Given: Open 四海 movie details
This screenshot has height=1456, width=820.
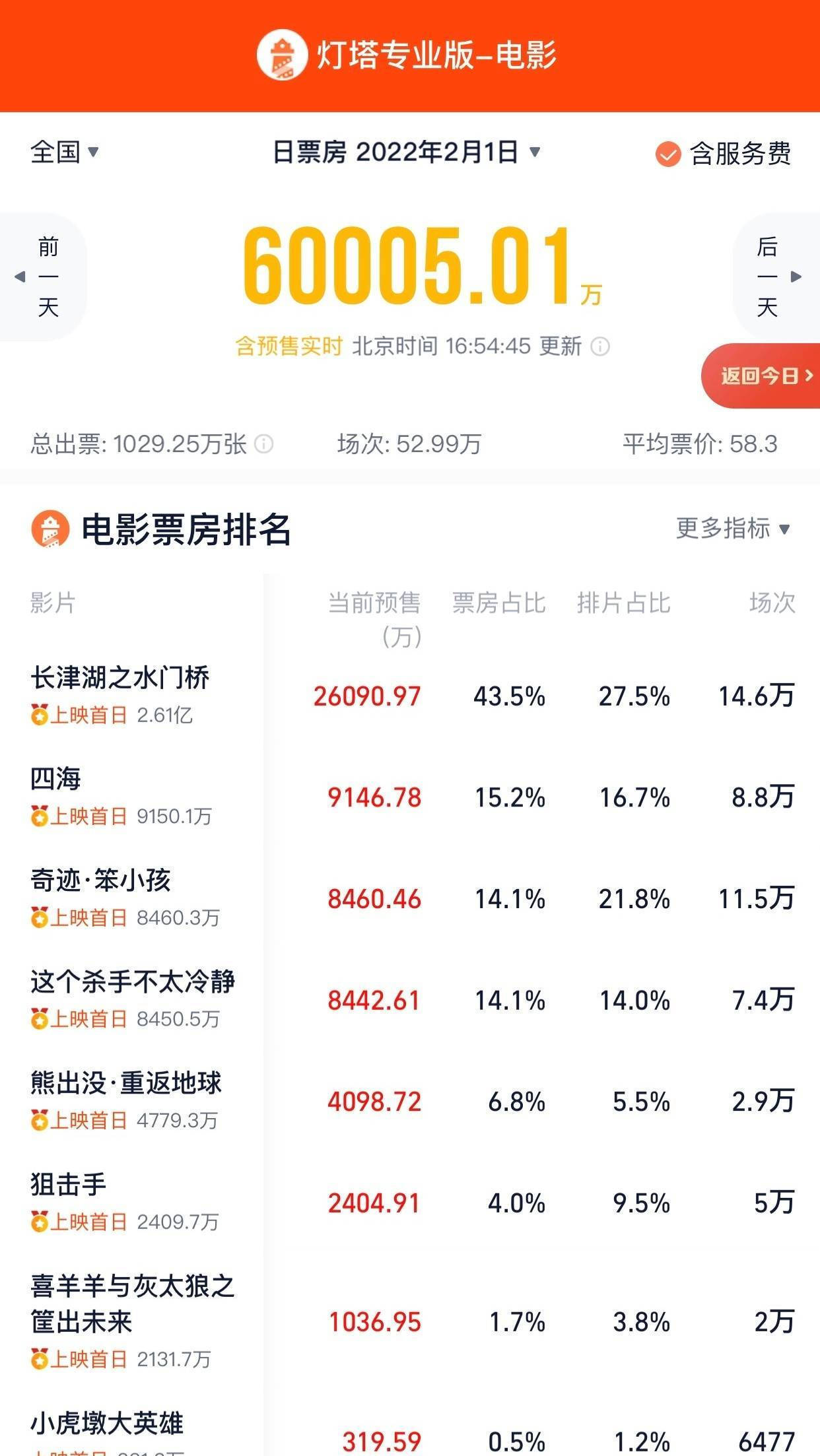Looking at the screenshot, I should 410,797.
